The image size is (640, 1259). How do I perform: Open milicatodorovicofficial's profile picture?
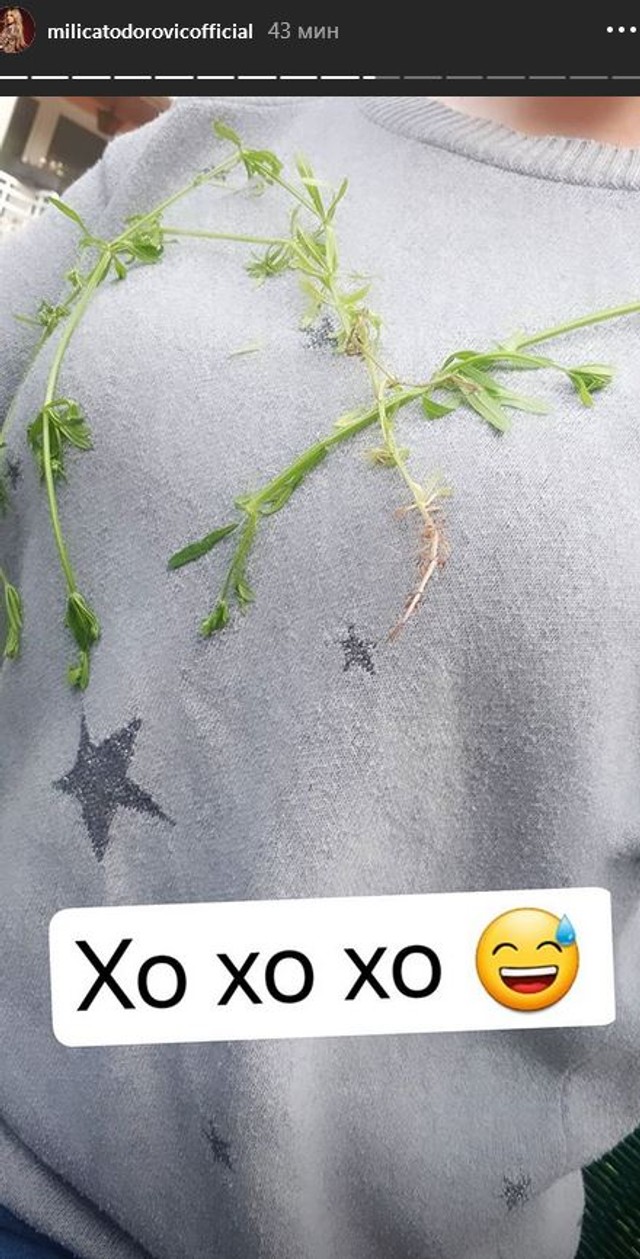pyautogui.click(x=18, y=31)
